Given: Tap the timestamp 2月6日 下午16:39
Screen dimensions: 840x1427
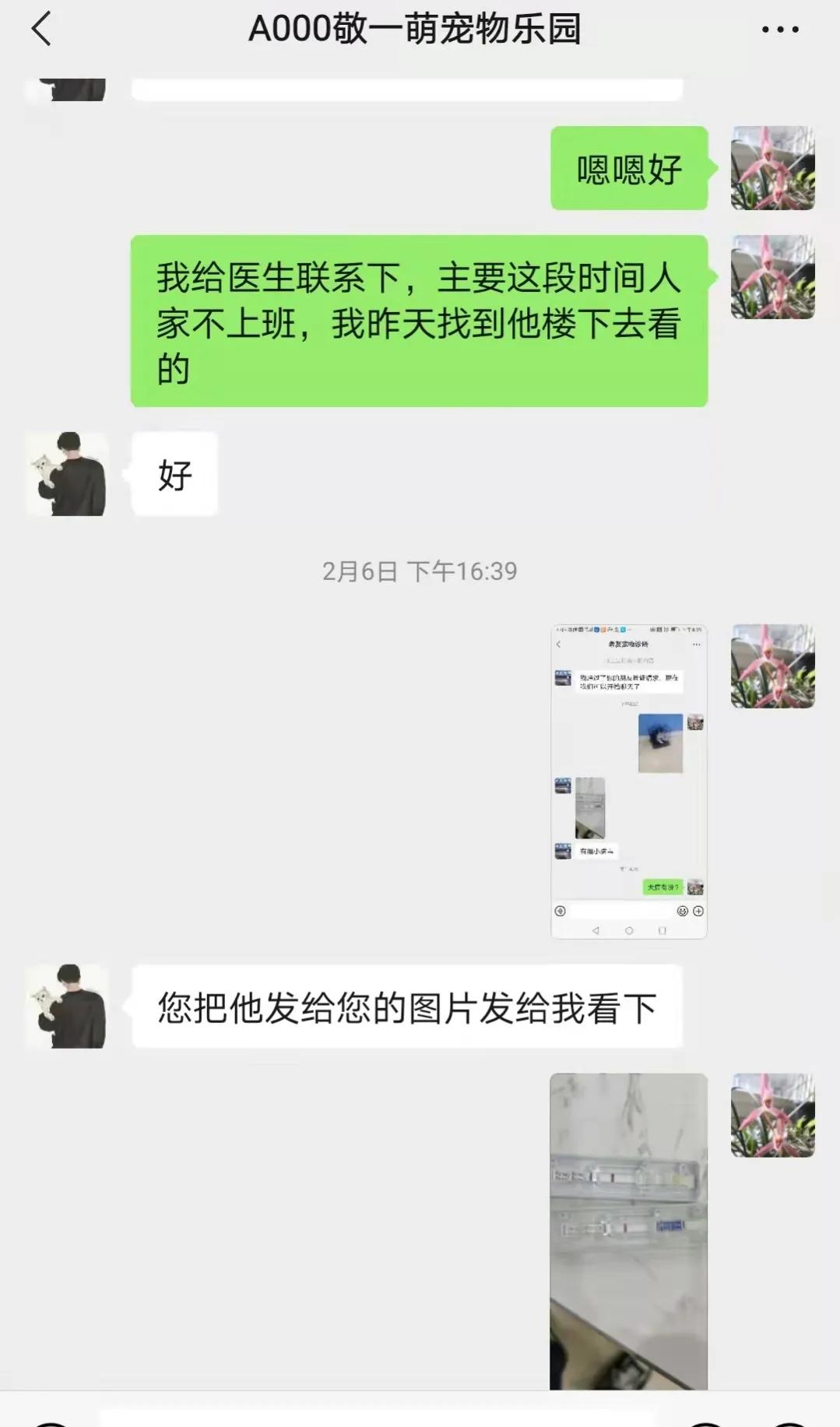Looking at the screenshot, I should 419,570.
